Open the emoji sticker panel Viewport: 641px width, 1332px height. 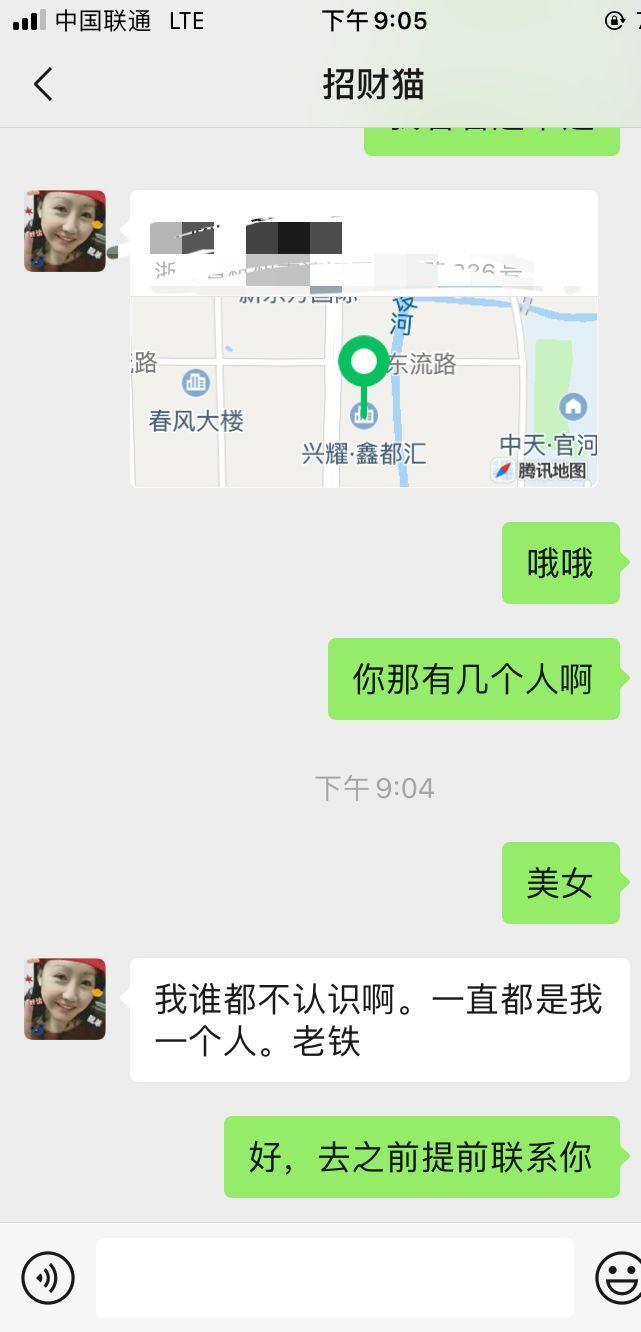619,1277
